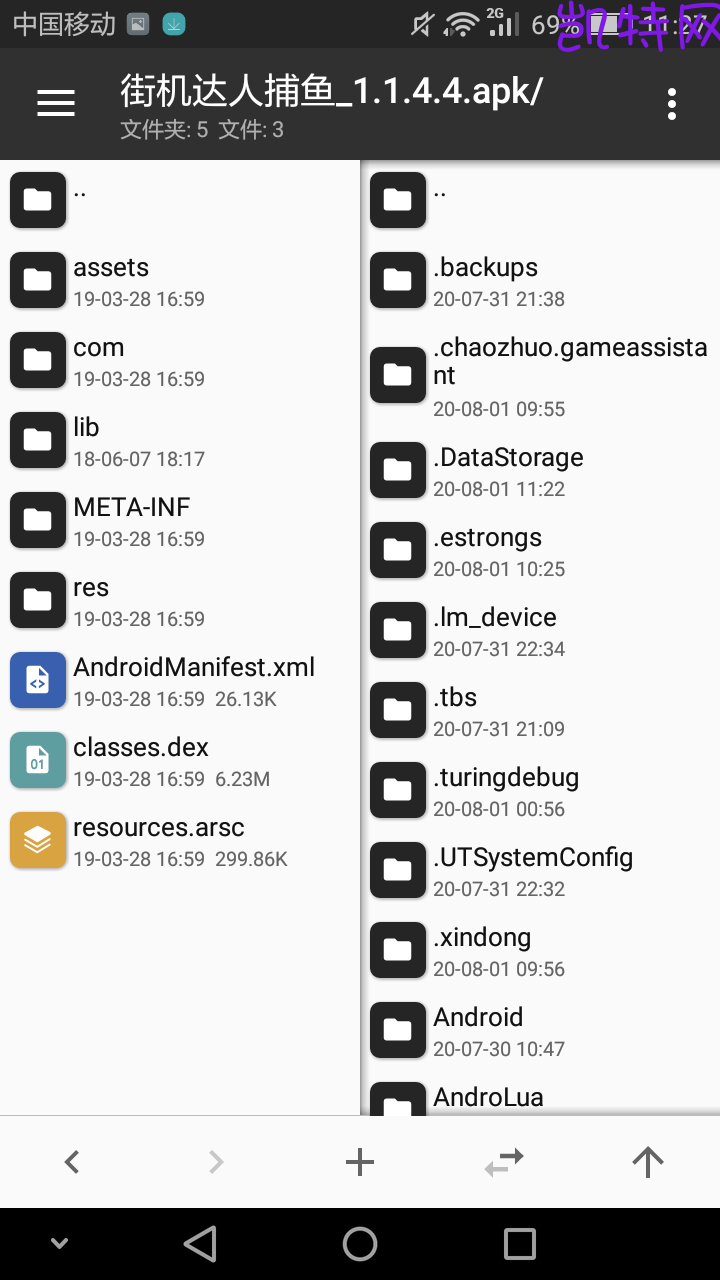Viewport: 720px width, 1280px height.
Task: Tap the system home button
Action: click(360, 1244)
